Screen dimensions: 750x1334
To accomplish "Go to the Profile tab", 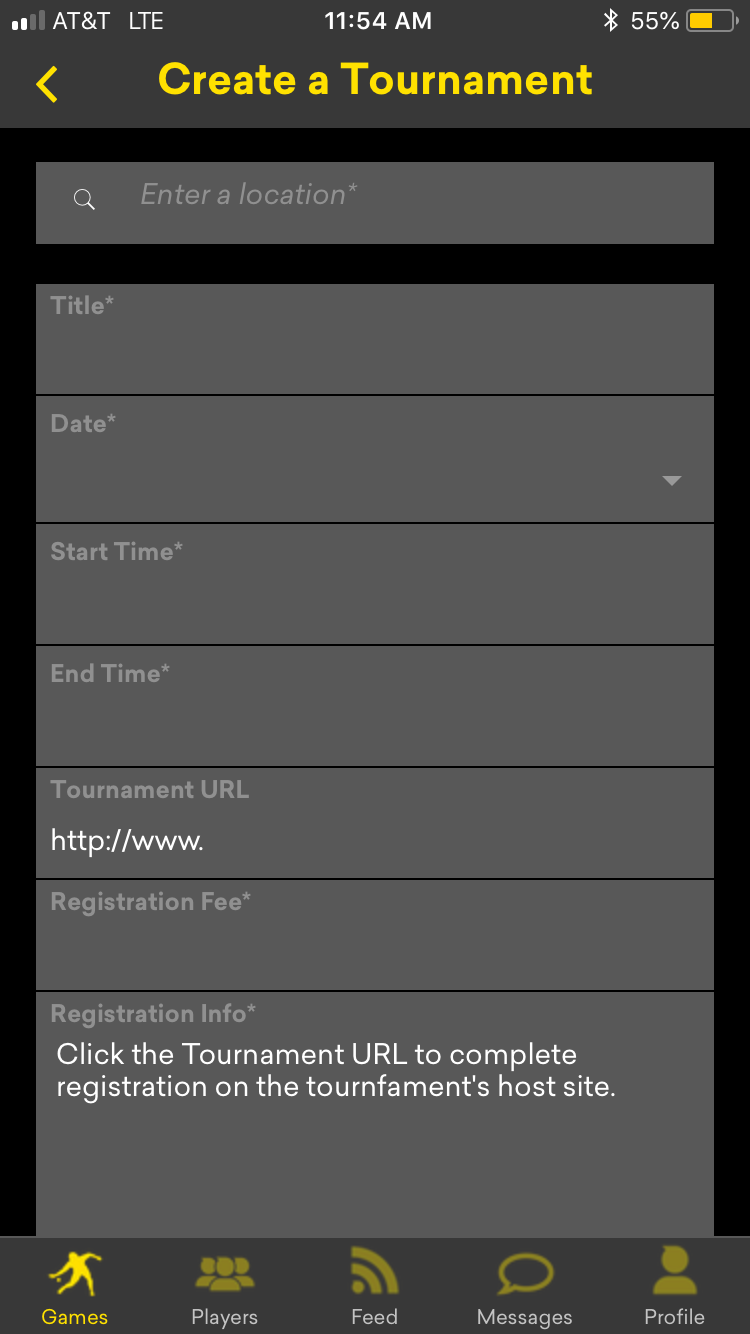I will [x=675, y=1286].
